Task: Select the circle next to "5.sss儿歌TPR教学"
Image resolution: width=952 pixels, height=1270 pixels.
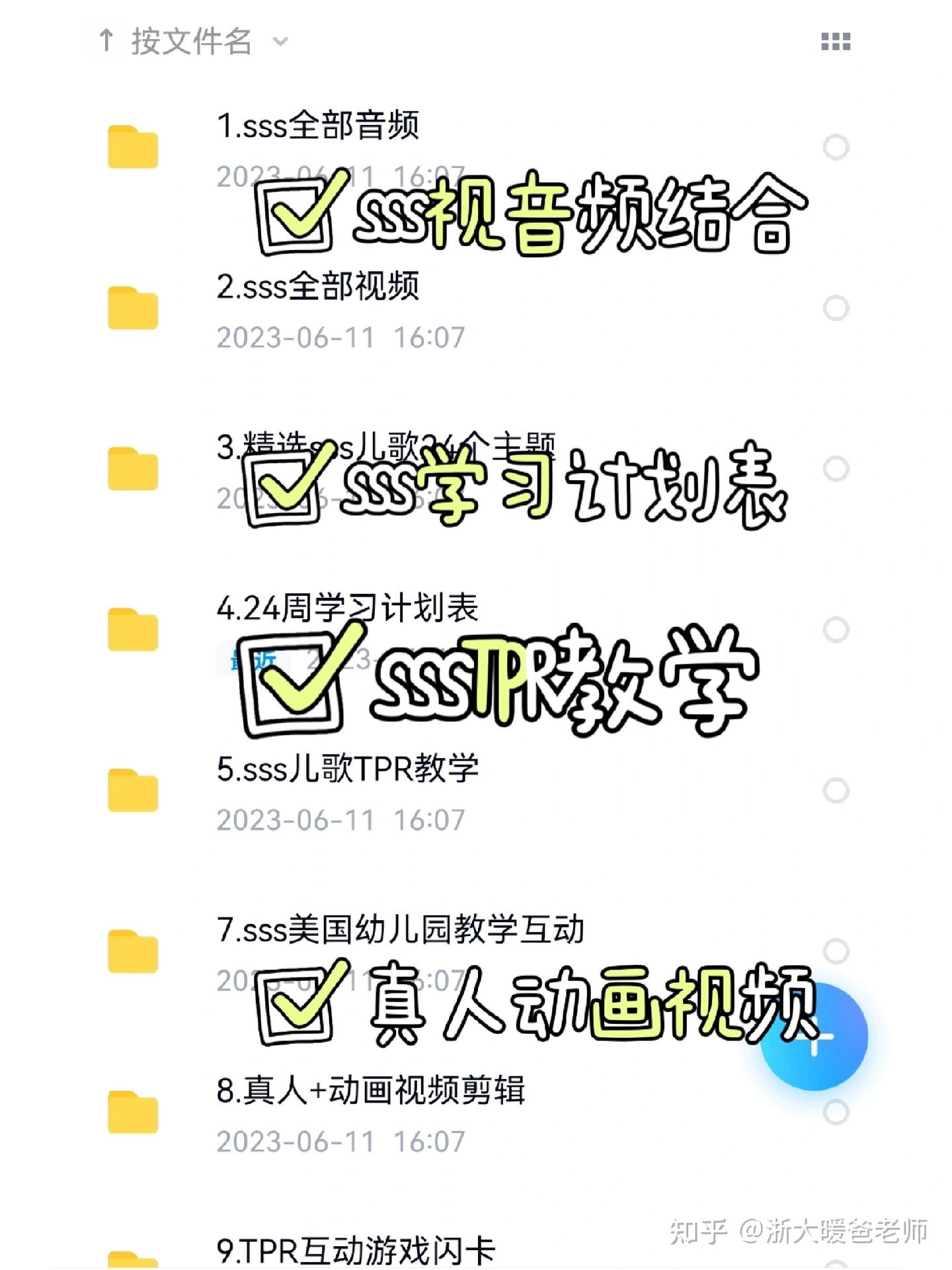Action: tap(836, 789)
